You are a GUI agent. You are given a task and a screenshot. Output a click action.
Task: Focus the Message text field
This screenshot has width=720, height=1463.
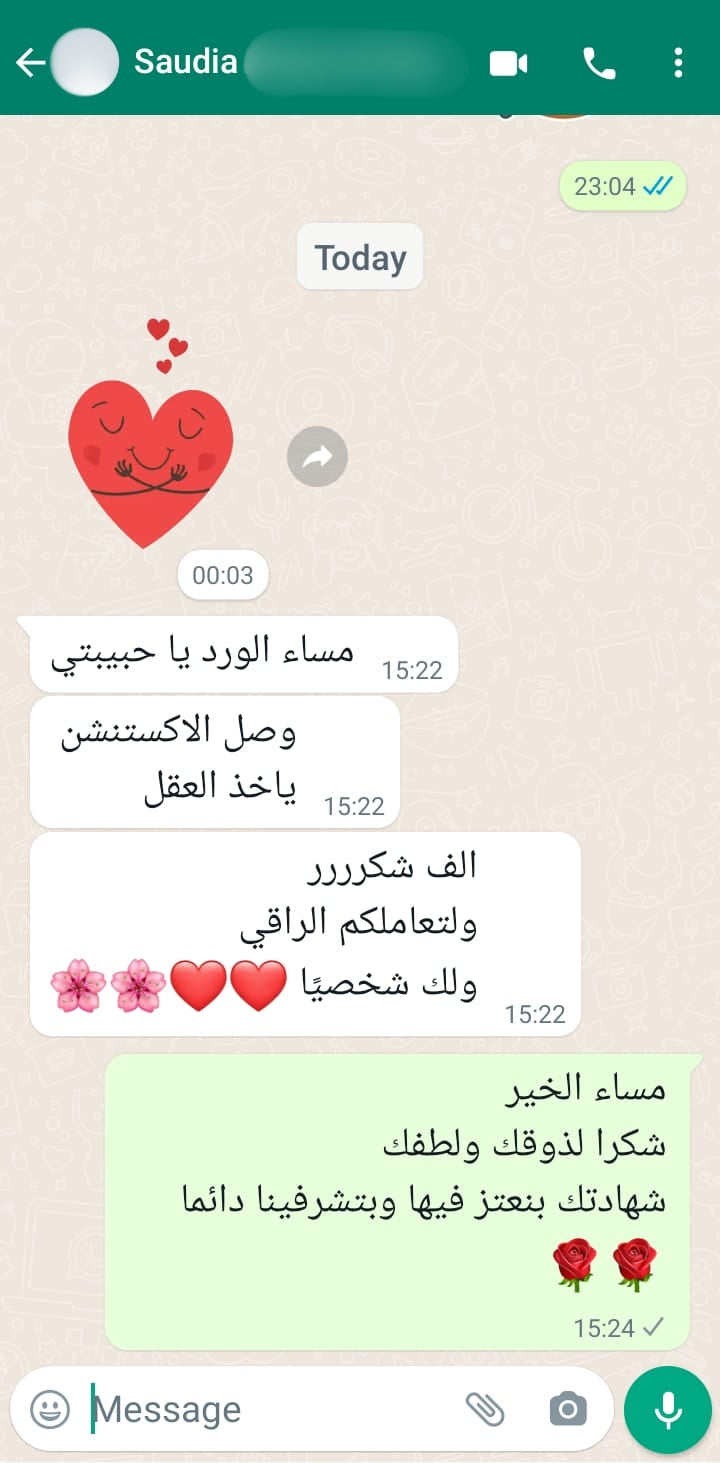(270, 1409)
